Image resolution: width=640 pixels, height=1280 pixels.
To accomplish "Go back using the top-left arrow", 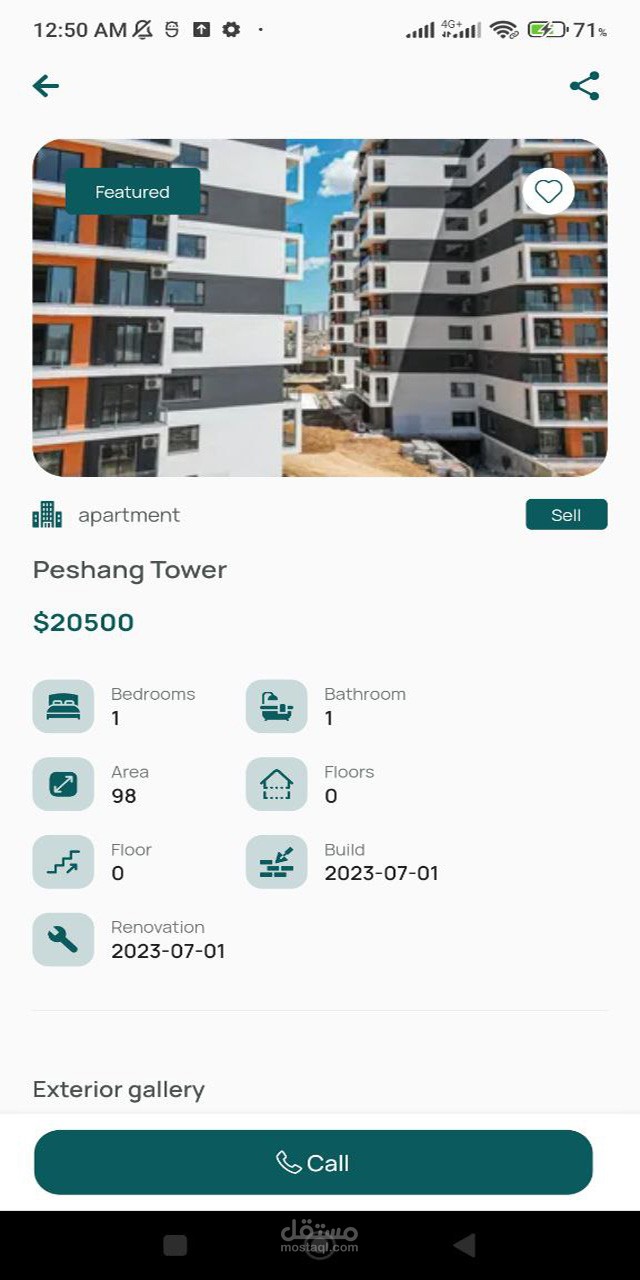I will pos(46,86).
